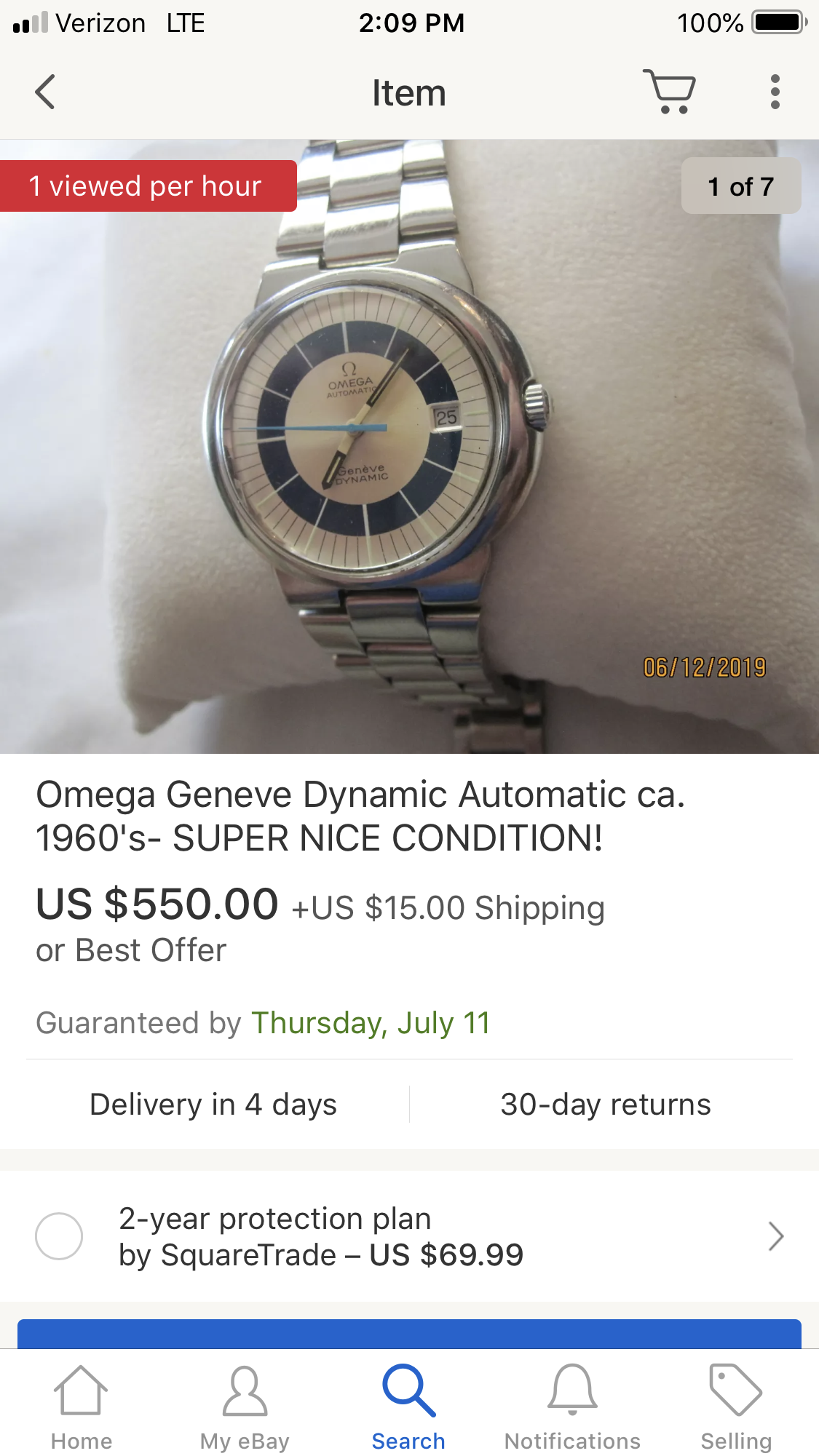The image size is (819, 1456).
Task: Select the 2-year SquareTrade protection plan
Action: coord(59,1236)
